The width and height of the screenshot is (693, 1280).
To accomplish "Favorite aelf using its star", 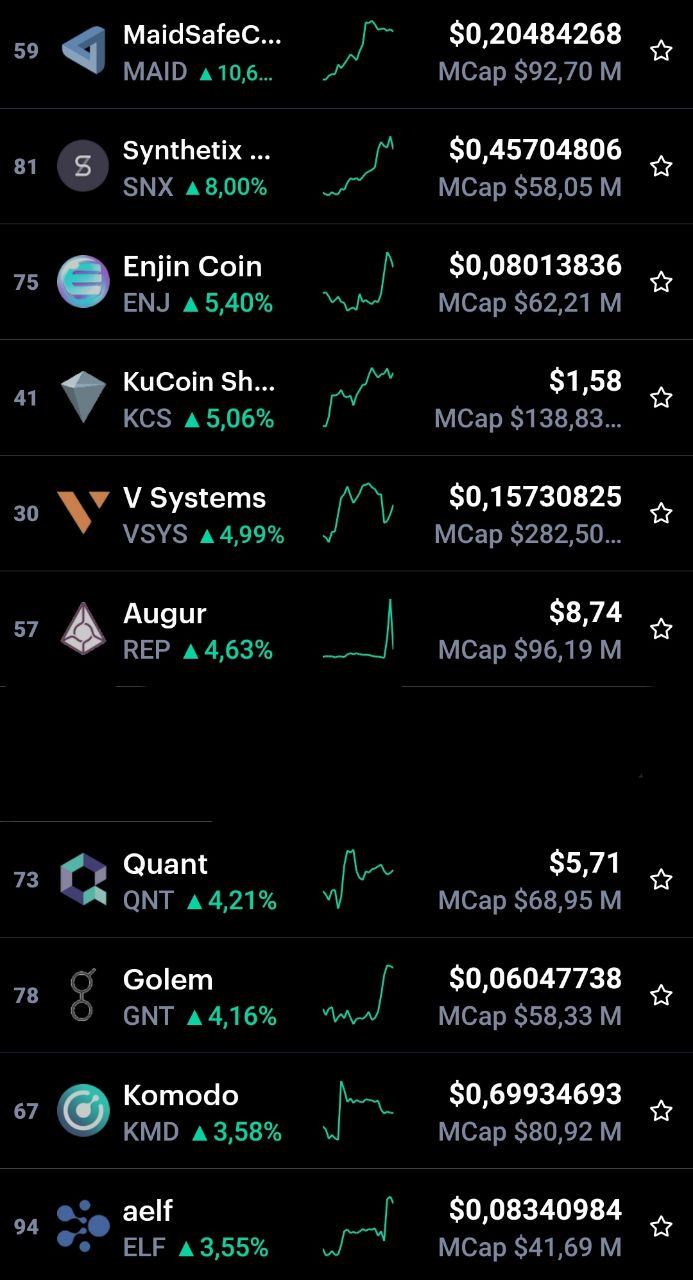I will 661,1226.
